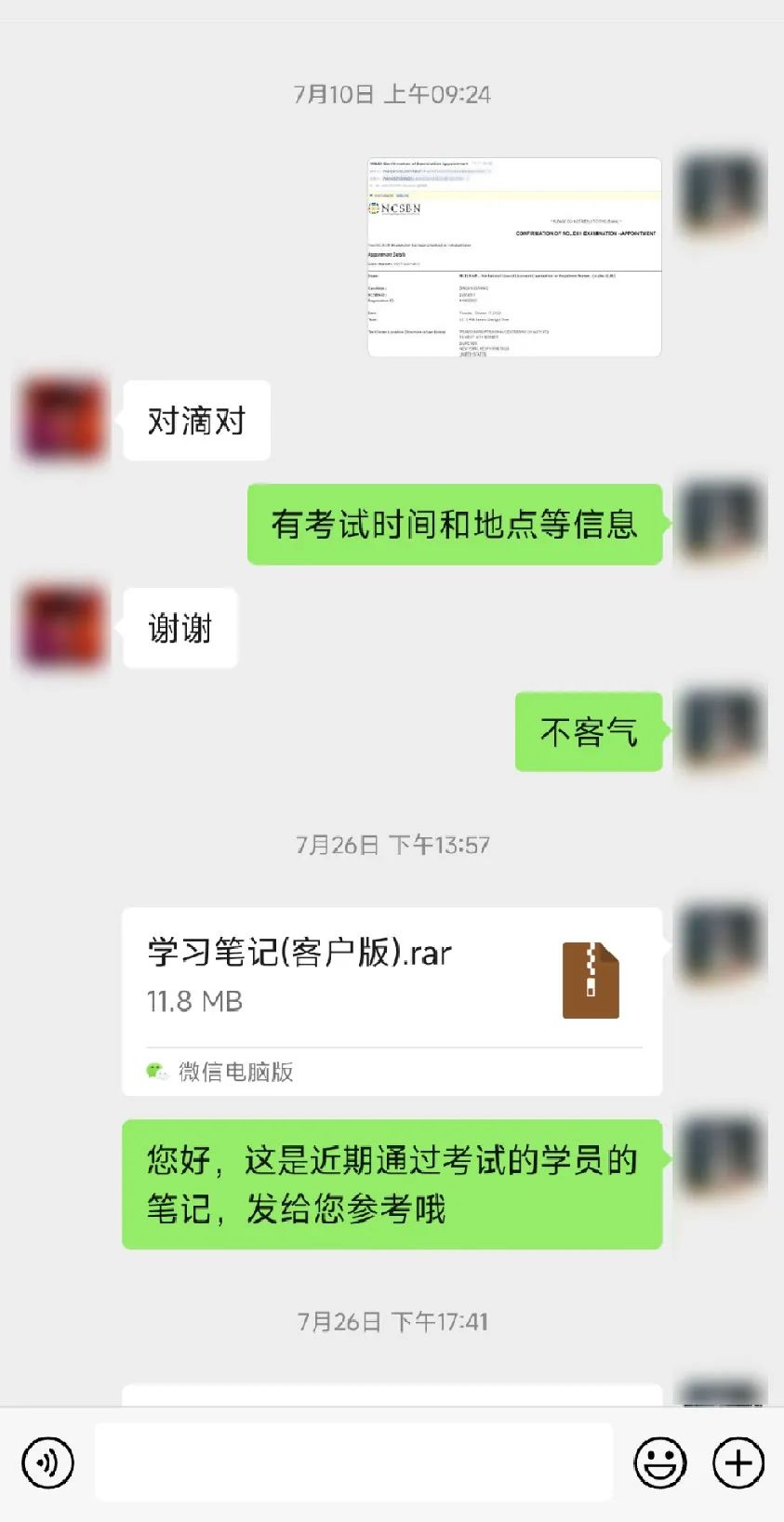Tap the plus icon for attachments
This screenshot has height=1522, width=784.
pyautogui.click(x=737, y=1462)
